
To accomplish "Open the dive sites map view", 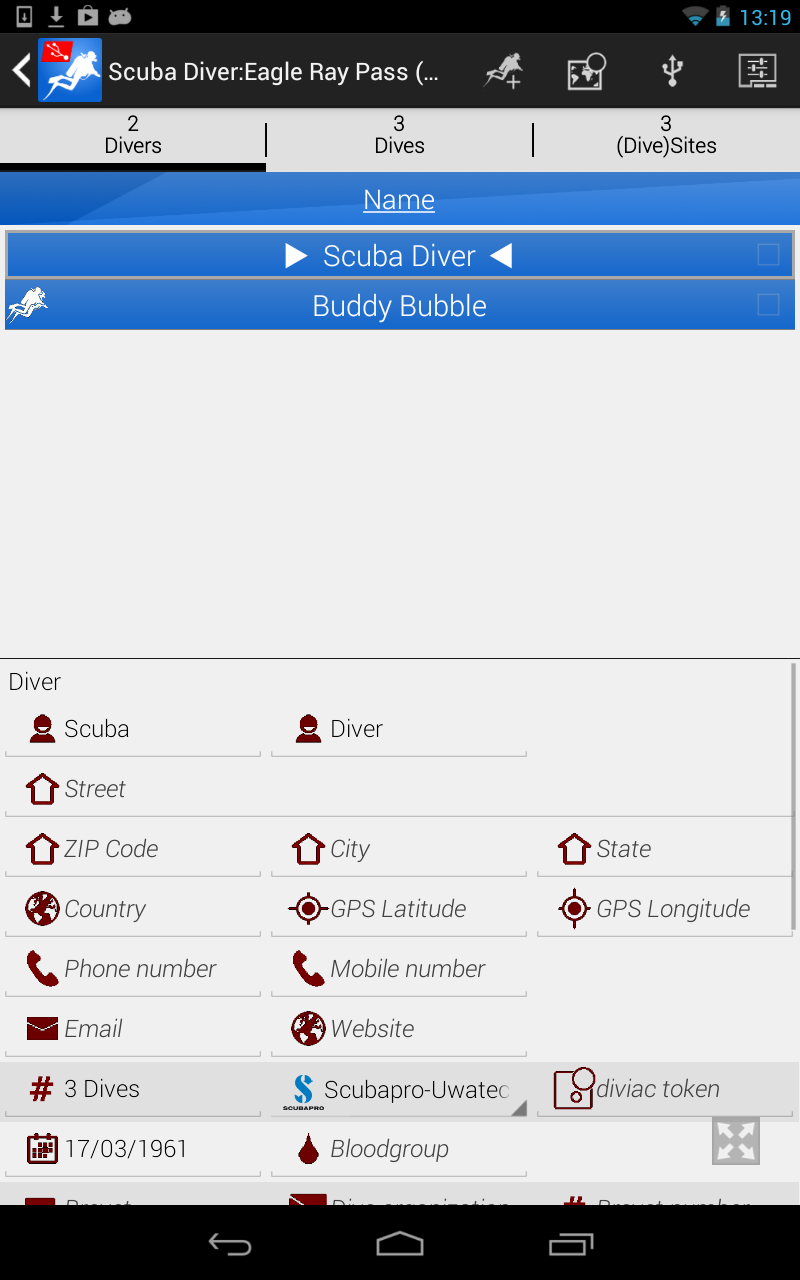I will [x=587, y=71].
